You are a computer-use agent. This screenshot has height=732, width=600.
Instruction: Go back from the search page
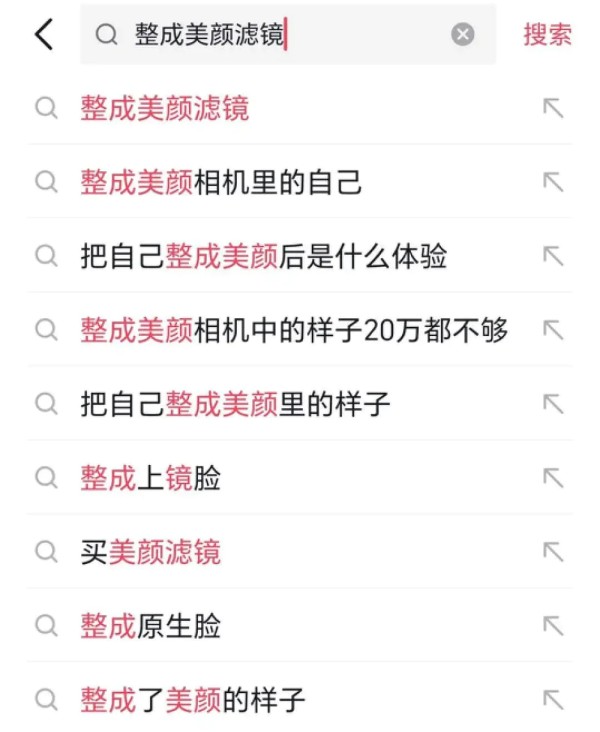click(43, 34)
